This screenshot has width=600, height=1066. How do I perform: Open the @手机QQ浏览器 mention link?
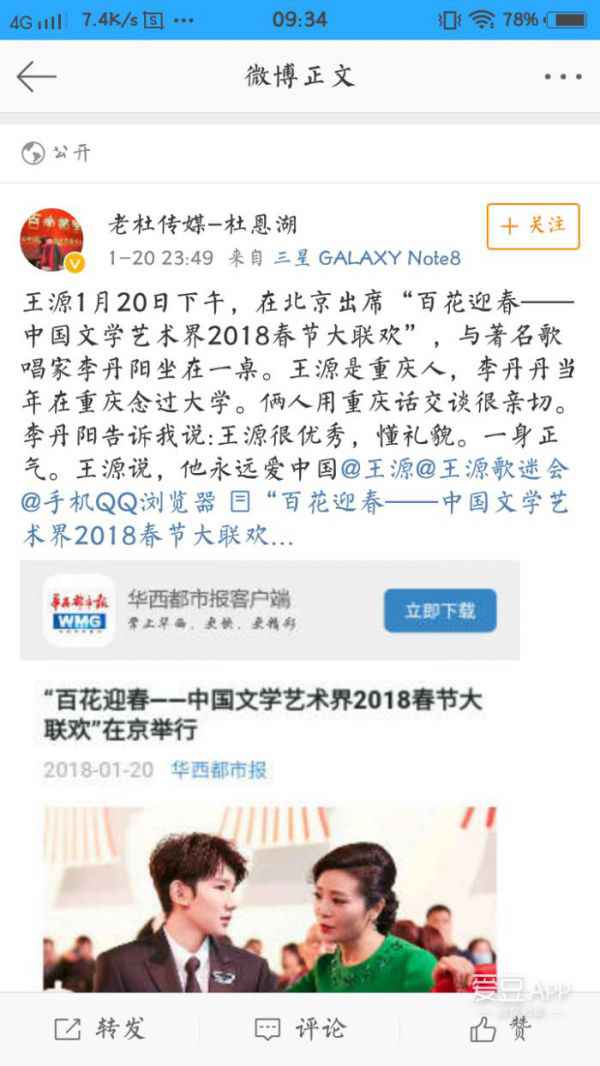(x=118, y=501)
